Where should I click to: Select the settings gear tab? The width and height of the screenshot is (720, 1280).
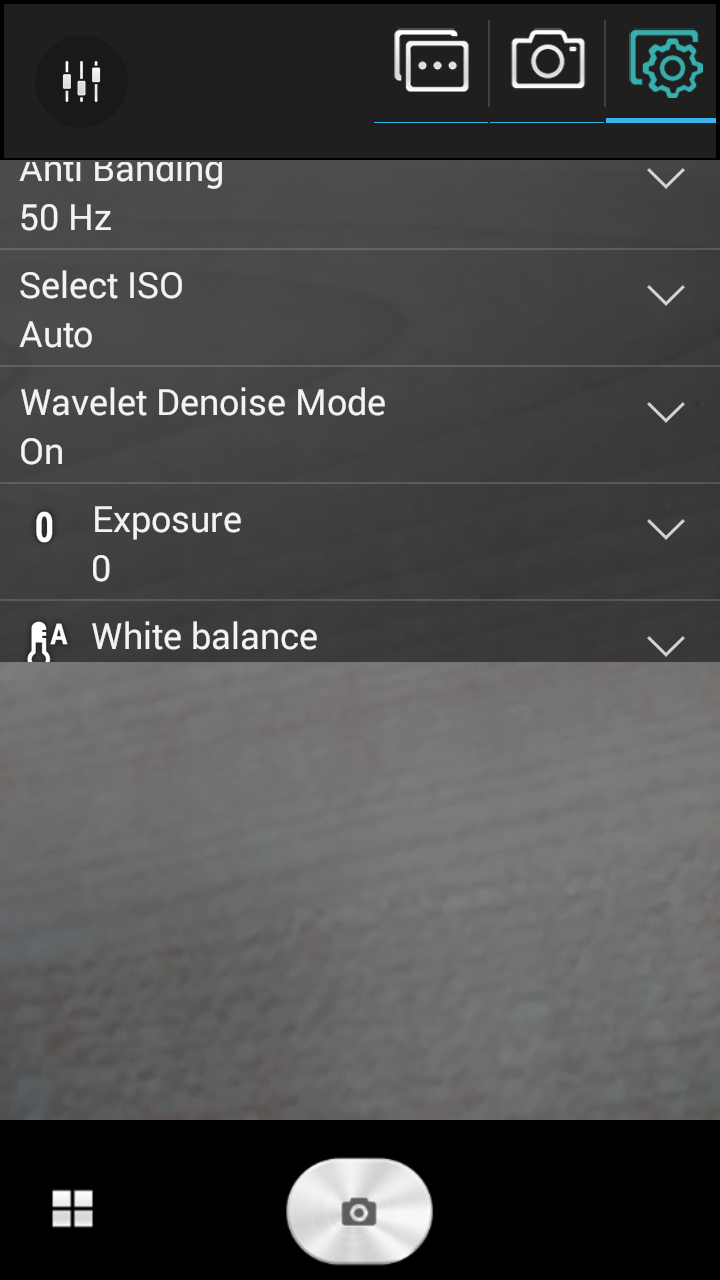[665, 63]
